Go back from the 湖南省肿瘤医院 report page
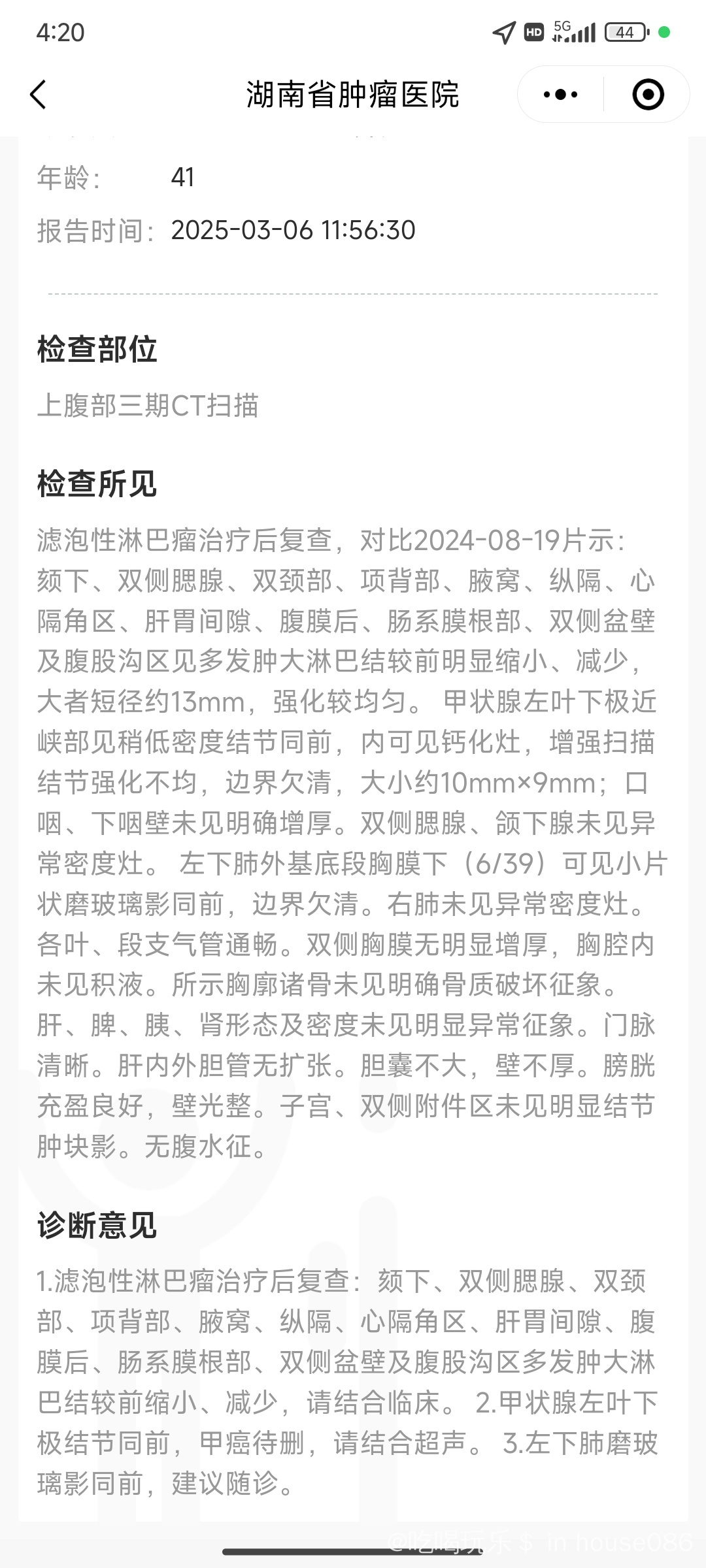This screenshot has width=706, height=1568. pos(39,95)
